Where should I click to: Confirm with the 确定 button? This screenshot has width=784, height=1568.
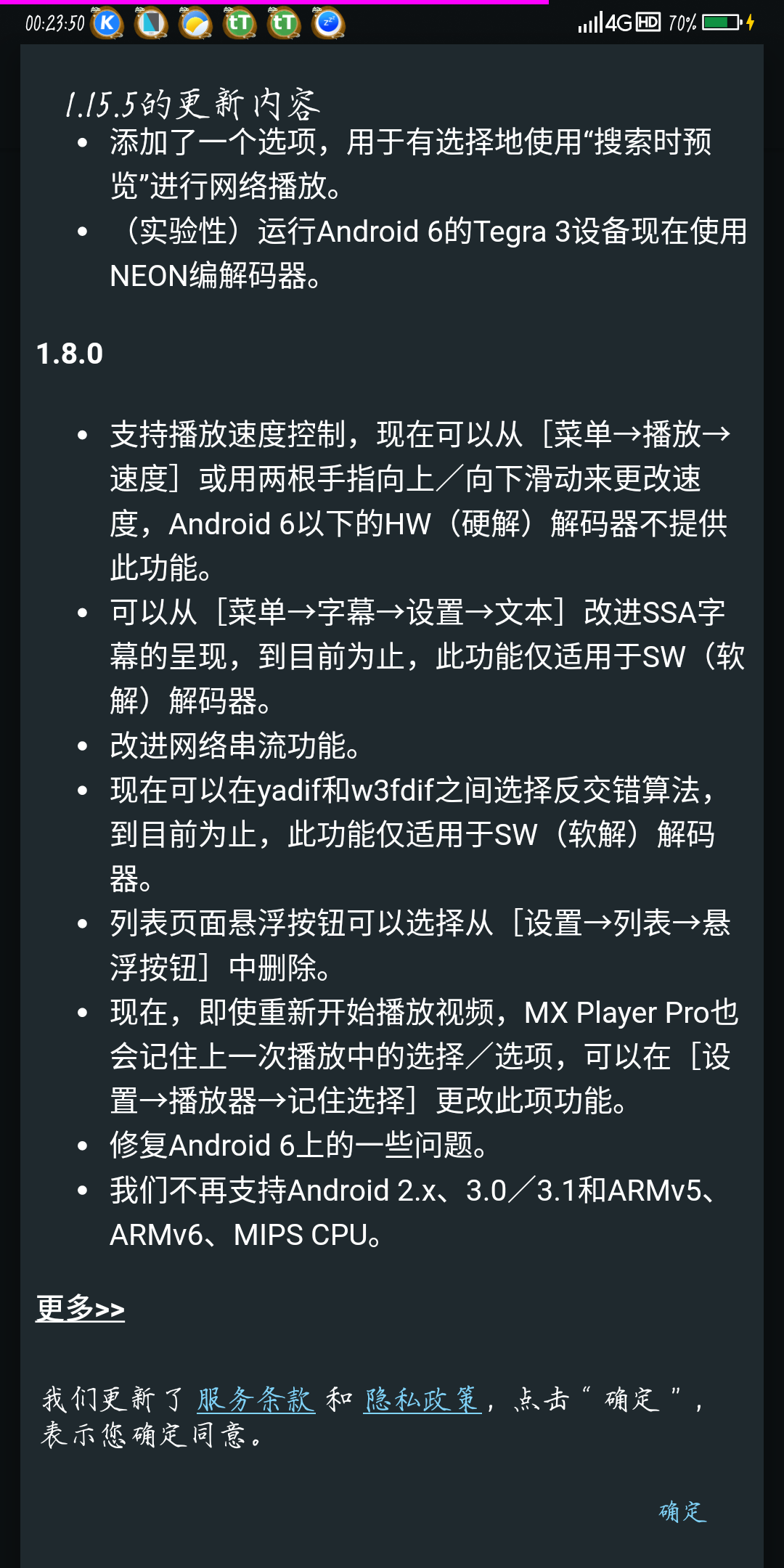click(682, 1511)
